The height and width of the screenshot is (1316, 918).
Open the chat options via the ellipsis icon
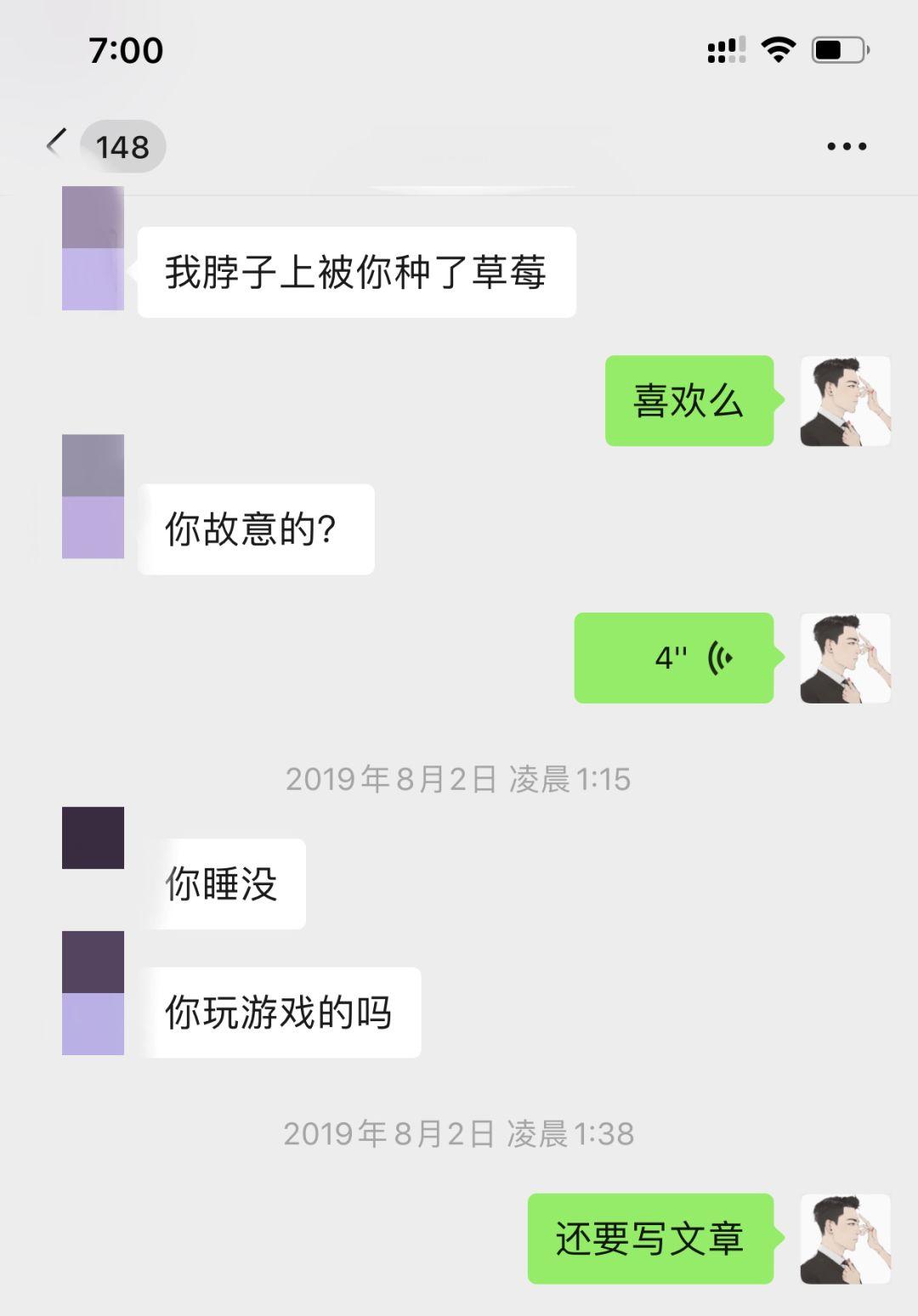click(x=844, y=145)
